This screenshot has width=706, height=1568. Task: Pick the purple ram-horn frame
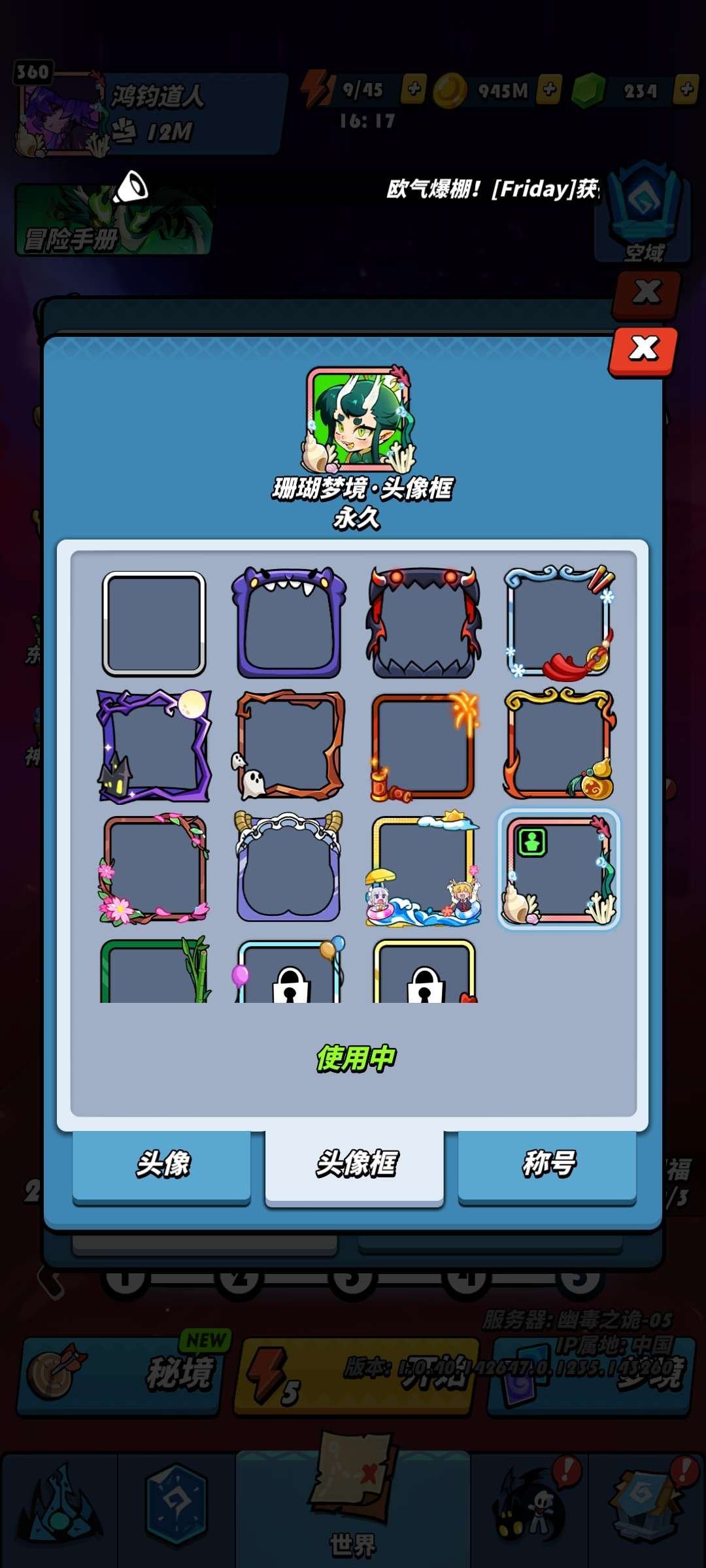pos(289,869)
